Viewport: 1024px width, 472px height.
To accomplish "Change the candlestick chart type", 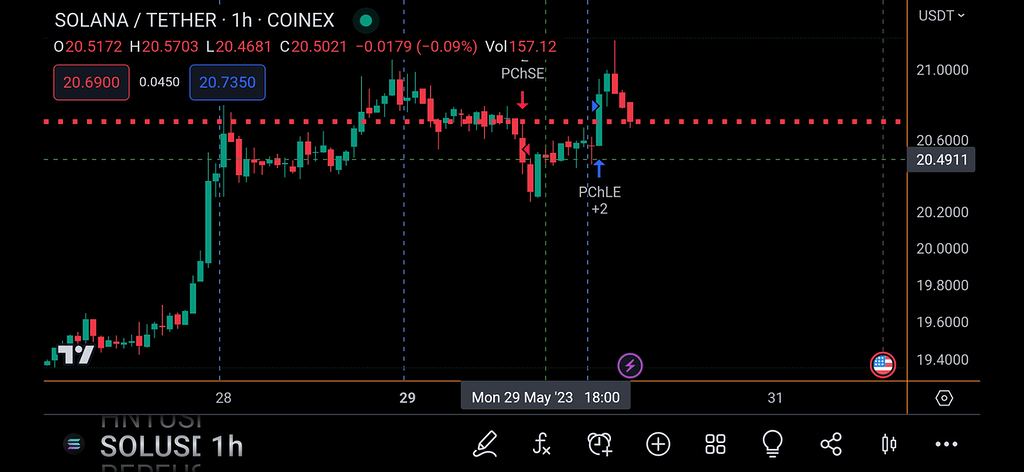I will tap(888, 443).
